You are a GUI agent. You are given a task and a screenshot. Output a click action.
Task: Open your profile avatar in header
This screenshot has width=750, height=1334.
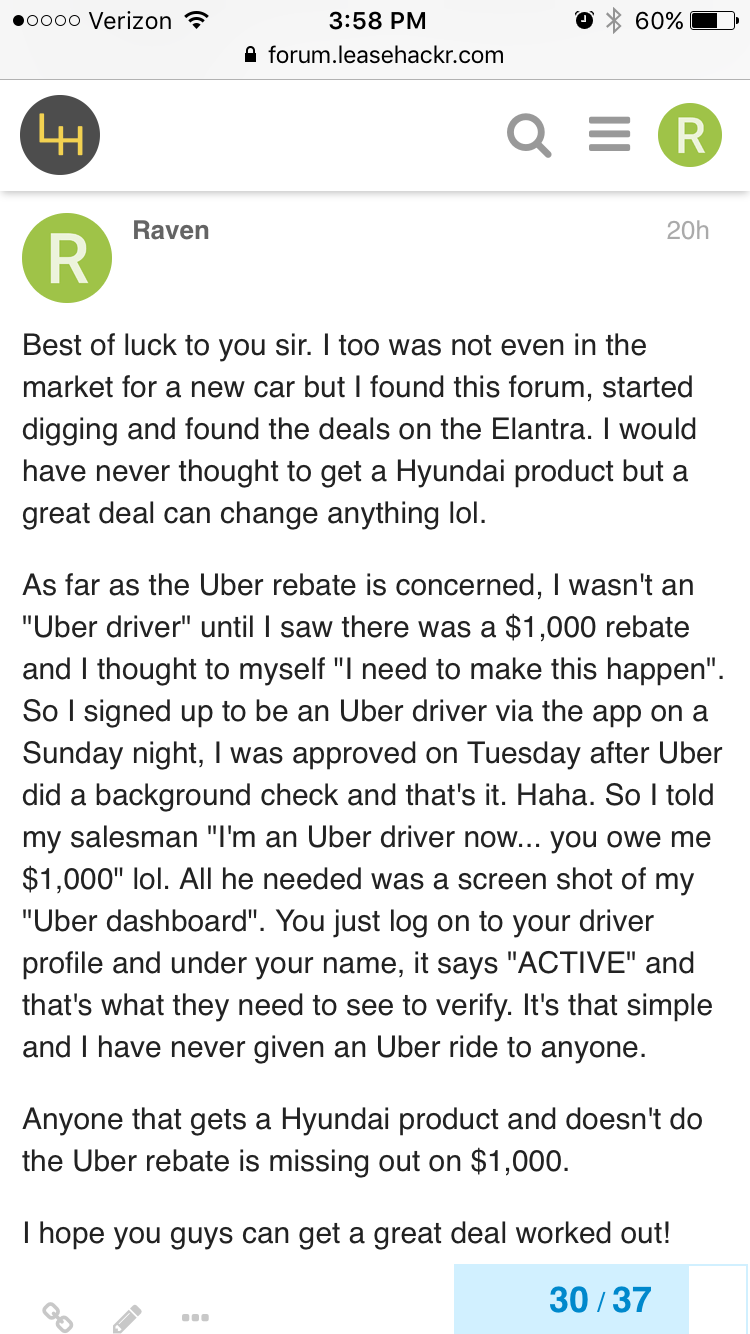(x=689, y=135)
